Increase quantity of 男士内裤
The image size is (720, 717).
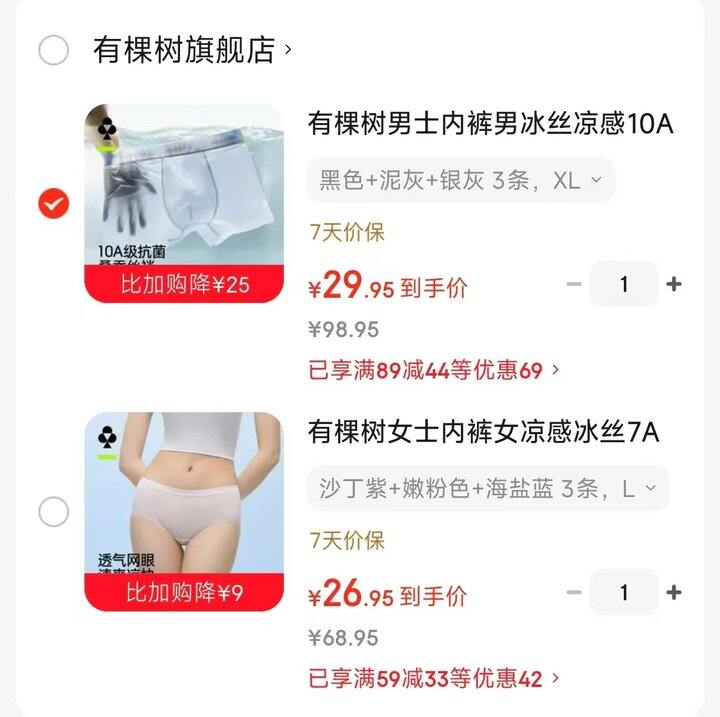(674, 284)
